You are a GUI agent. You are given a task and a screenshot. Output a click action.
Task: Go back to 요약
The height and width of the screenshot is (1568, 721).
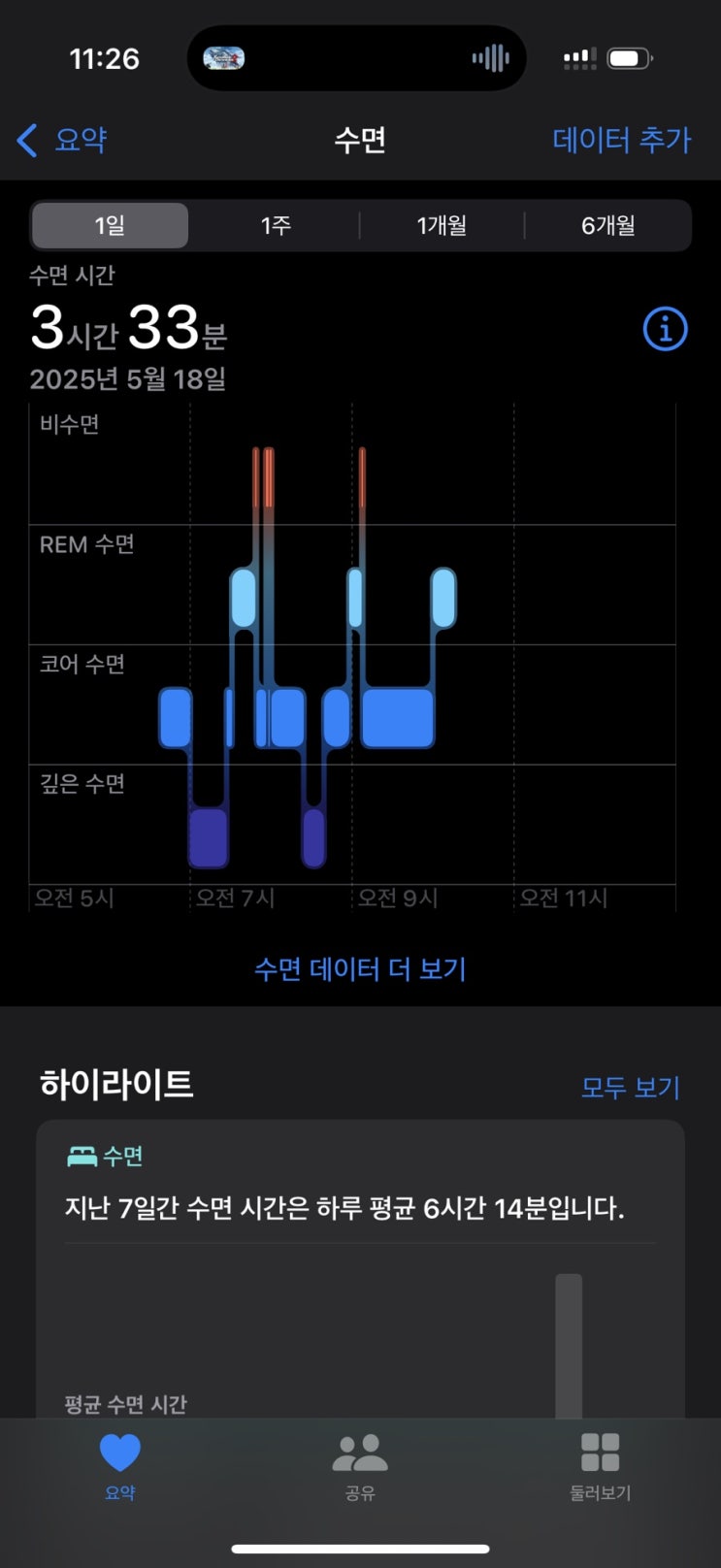click(x=62, y=140)
